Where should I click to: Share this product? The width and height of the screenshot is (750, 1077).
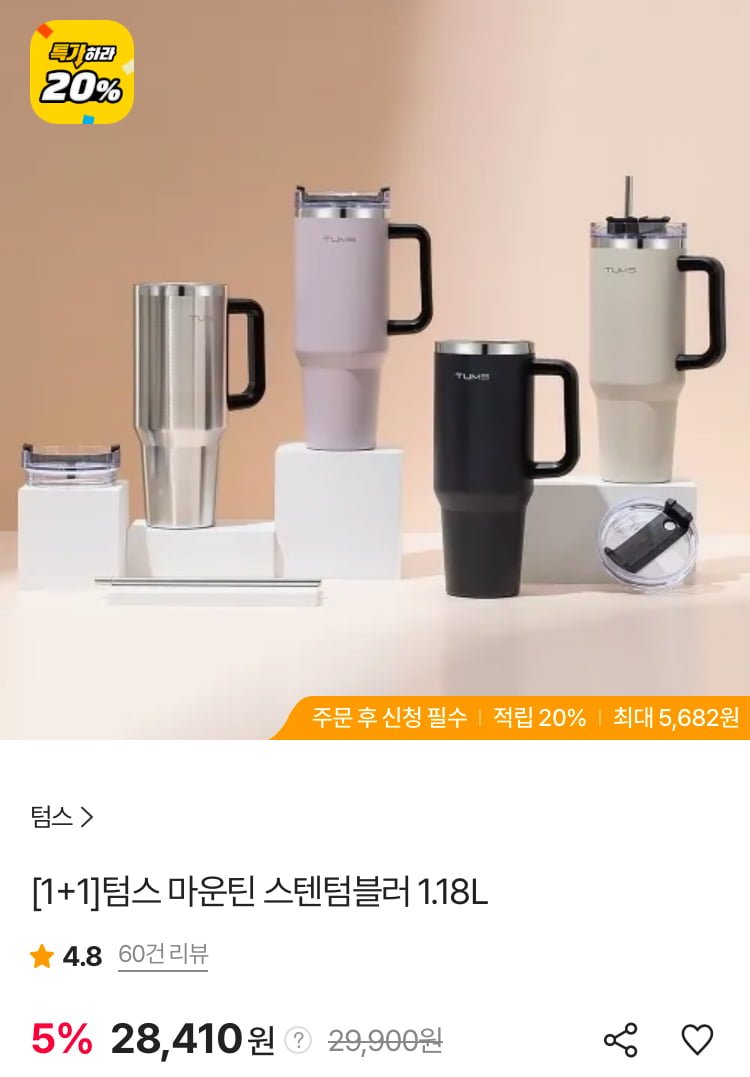pyautogui.click(x=620, y=1040)
